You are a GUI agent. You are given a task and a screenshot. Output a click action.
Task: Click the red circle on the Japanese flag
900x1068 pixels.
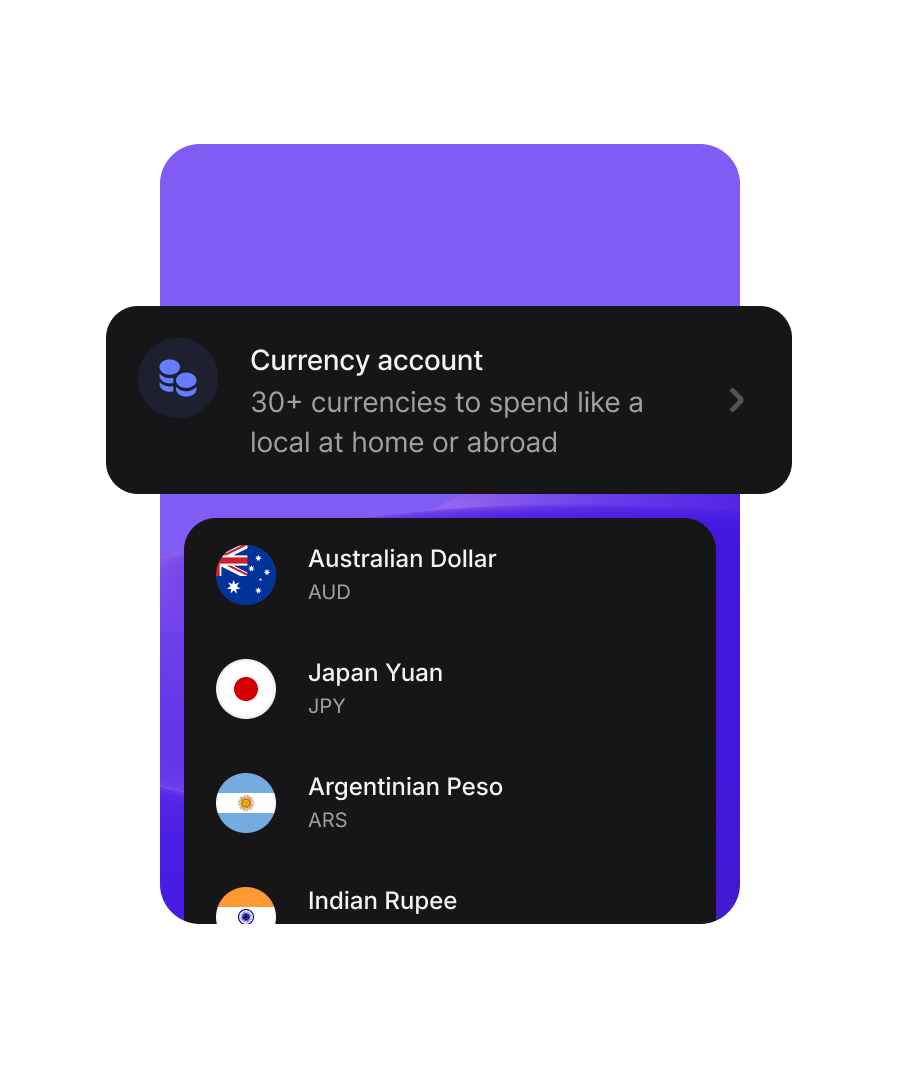pos(246,689)
